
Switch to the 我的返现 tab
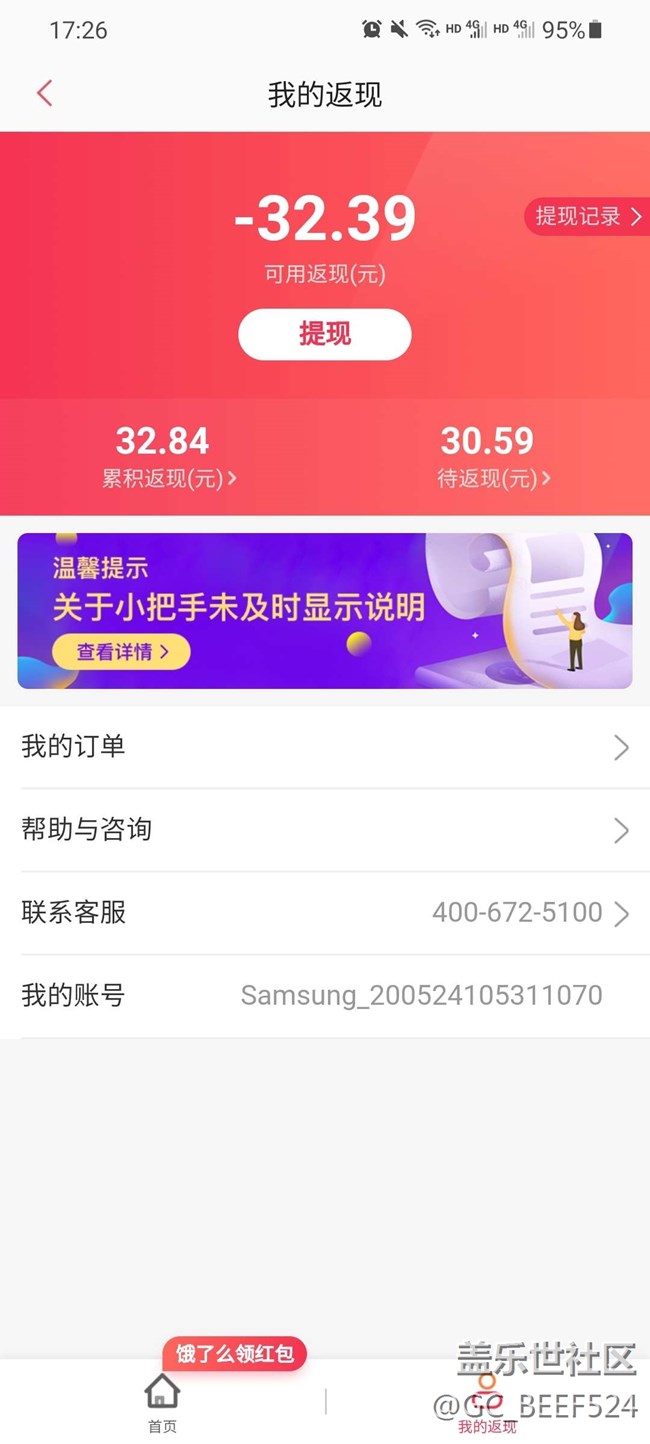487,1402
